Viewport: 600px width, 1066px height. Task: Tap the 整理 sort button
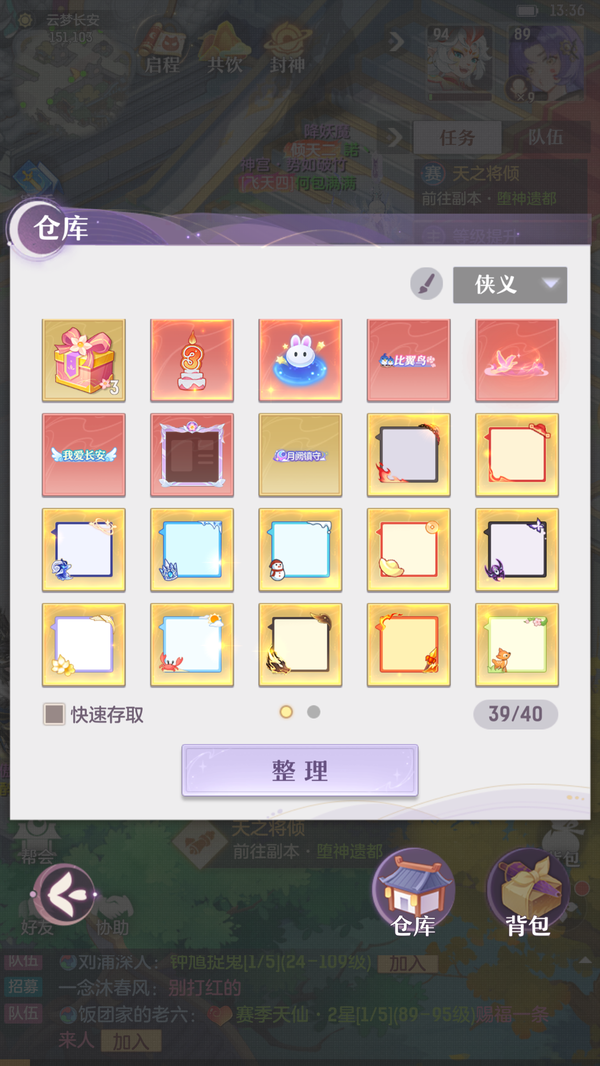[300, 770]
